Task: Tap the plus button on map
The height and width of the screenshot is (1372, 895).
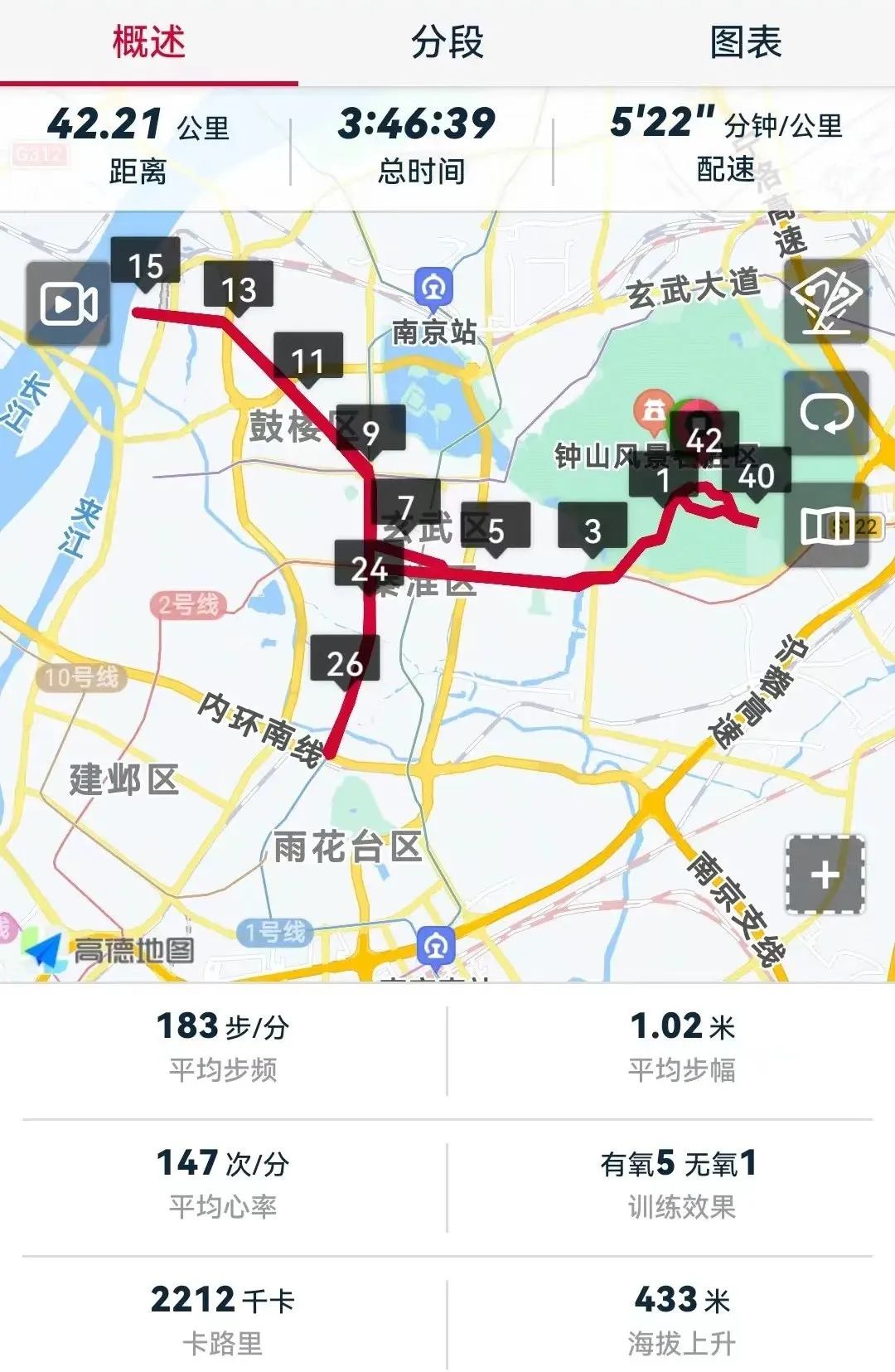Action: [x=825, y=875]
